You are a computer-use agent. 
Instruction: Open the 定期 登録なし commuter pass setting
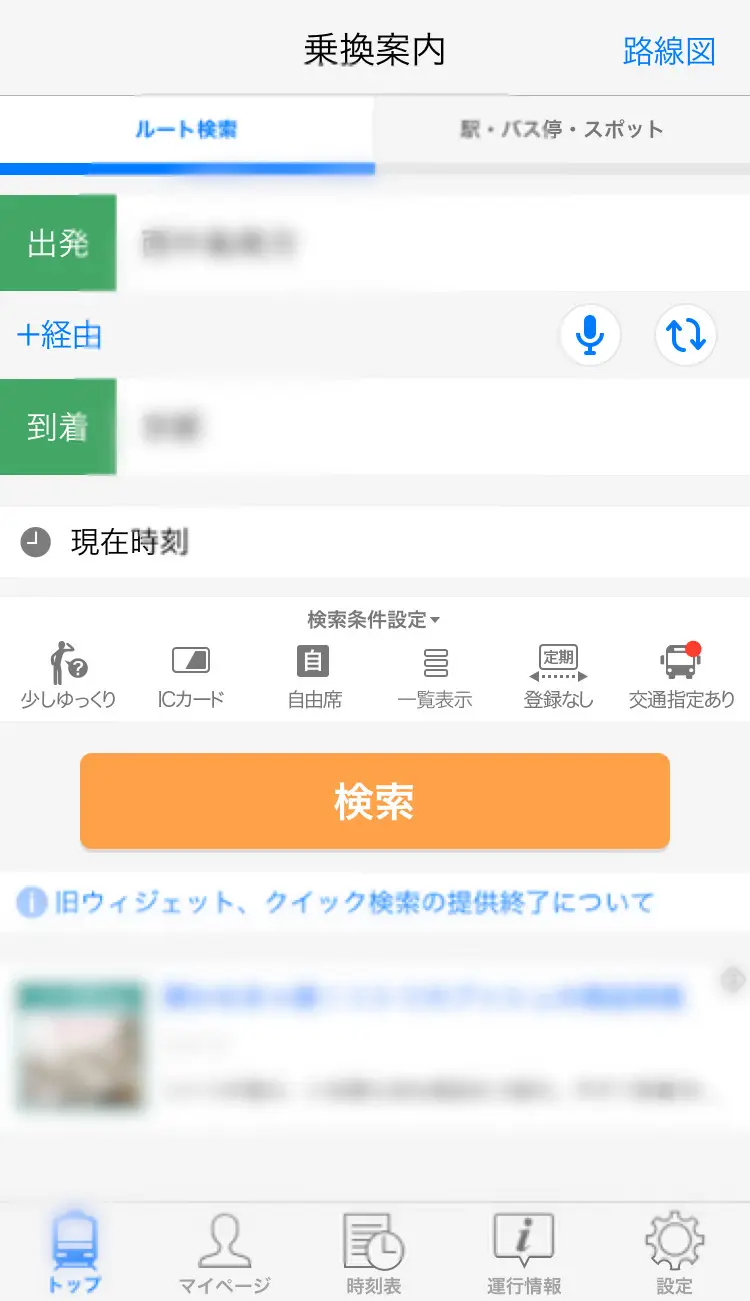pyautogui.click(x=559, y=676)
